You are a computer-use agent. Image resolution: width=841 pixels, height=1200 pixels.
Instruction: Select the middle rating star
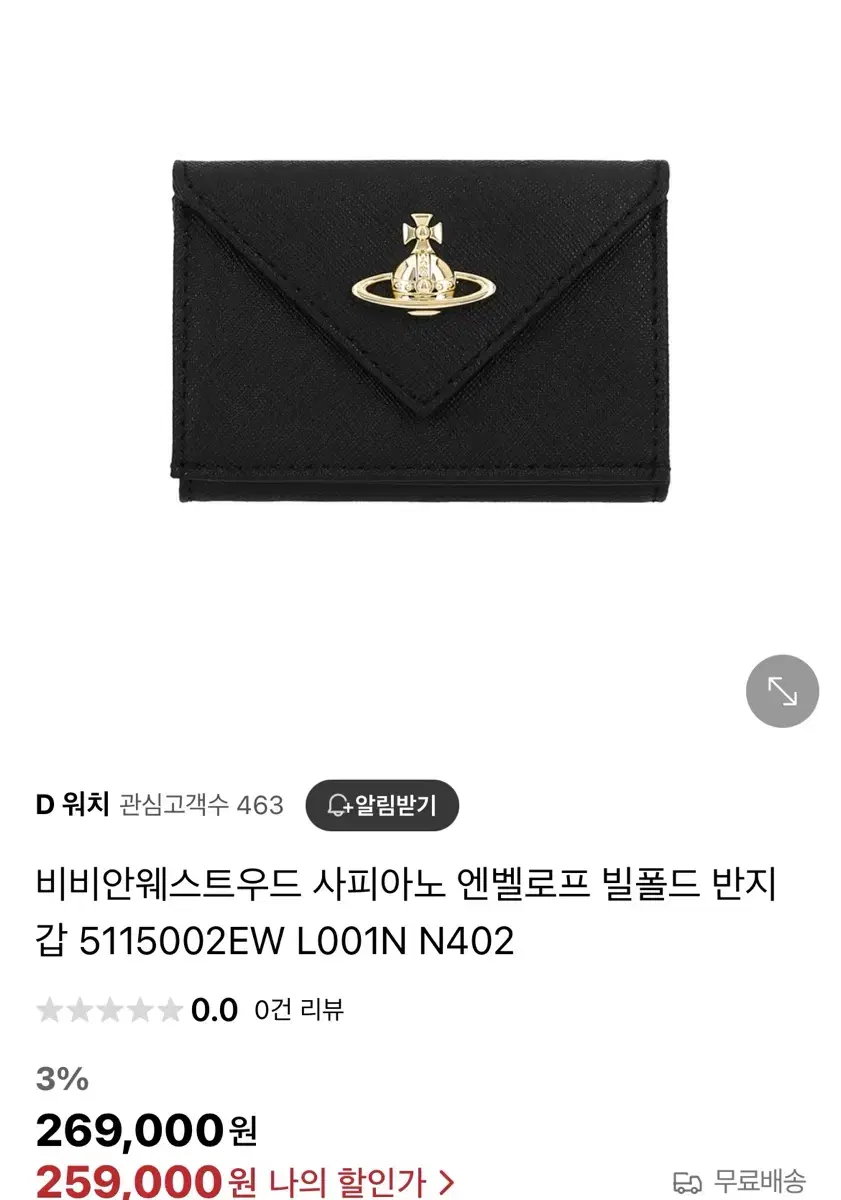110,1010
